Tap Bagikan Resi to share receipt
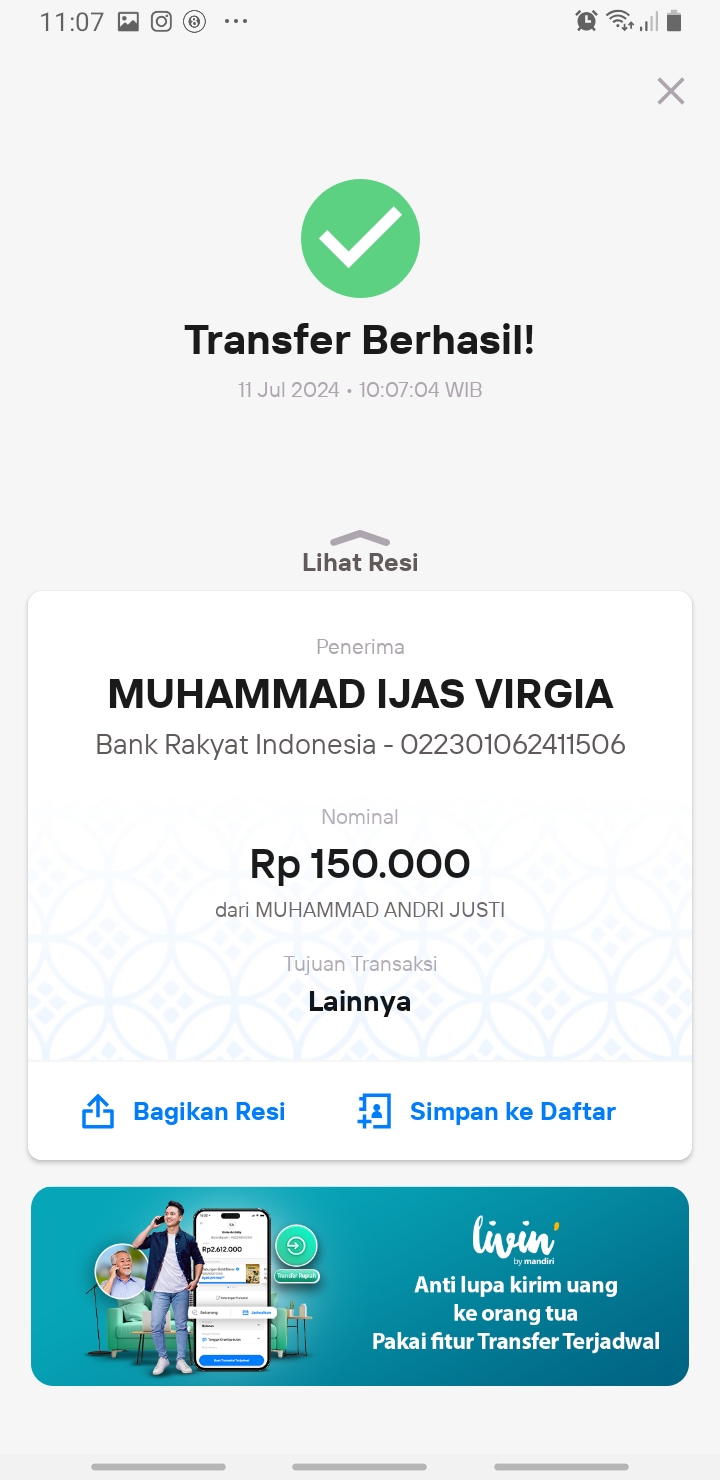Screen dimensions: 720x1480 click(183, 1111)
